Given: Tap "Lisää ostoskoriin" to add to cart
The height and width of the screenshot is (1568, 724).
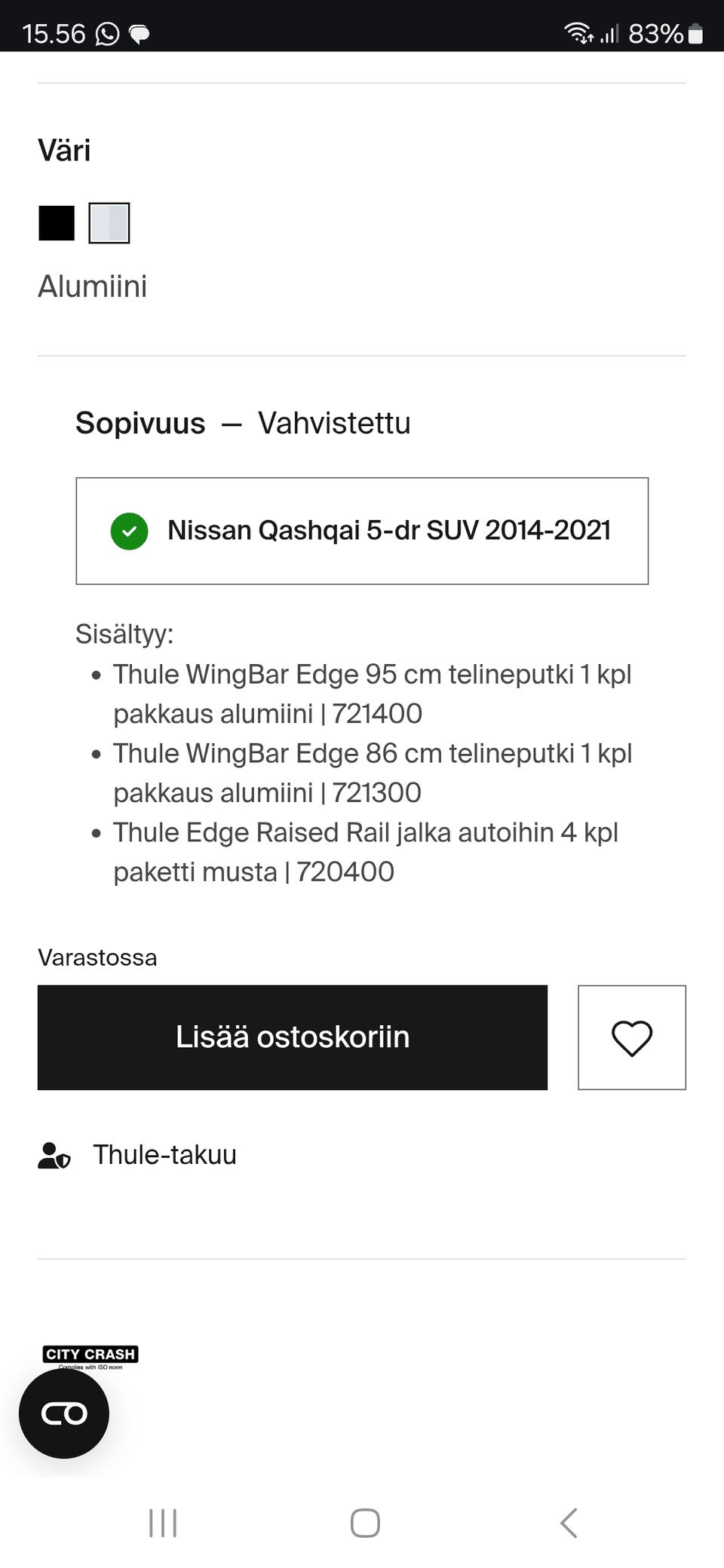Looking at the screenshot, I should 292,1037.
